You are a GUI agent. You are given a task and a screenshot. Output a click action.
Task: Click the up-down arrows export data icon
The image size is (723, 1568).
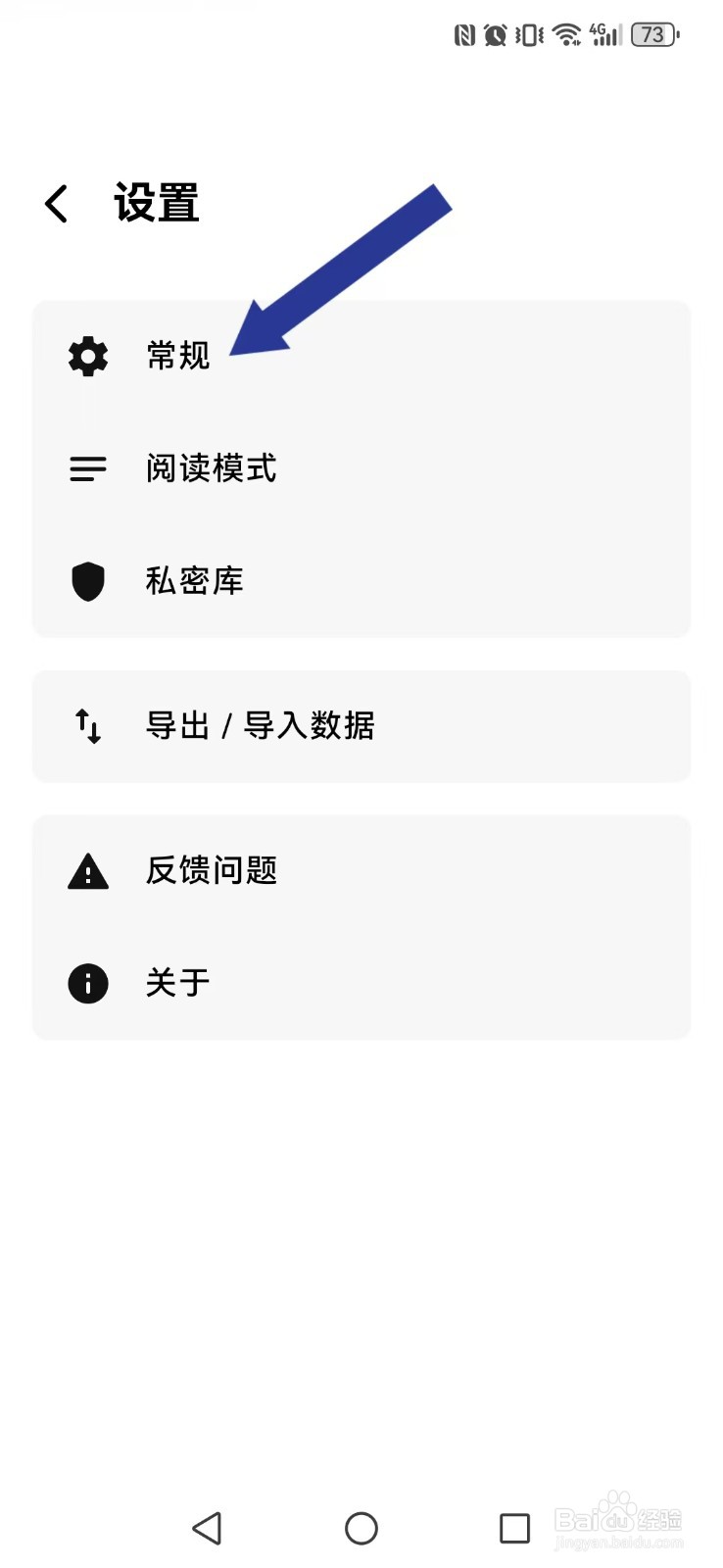[x=87, y=726]
